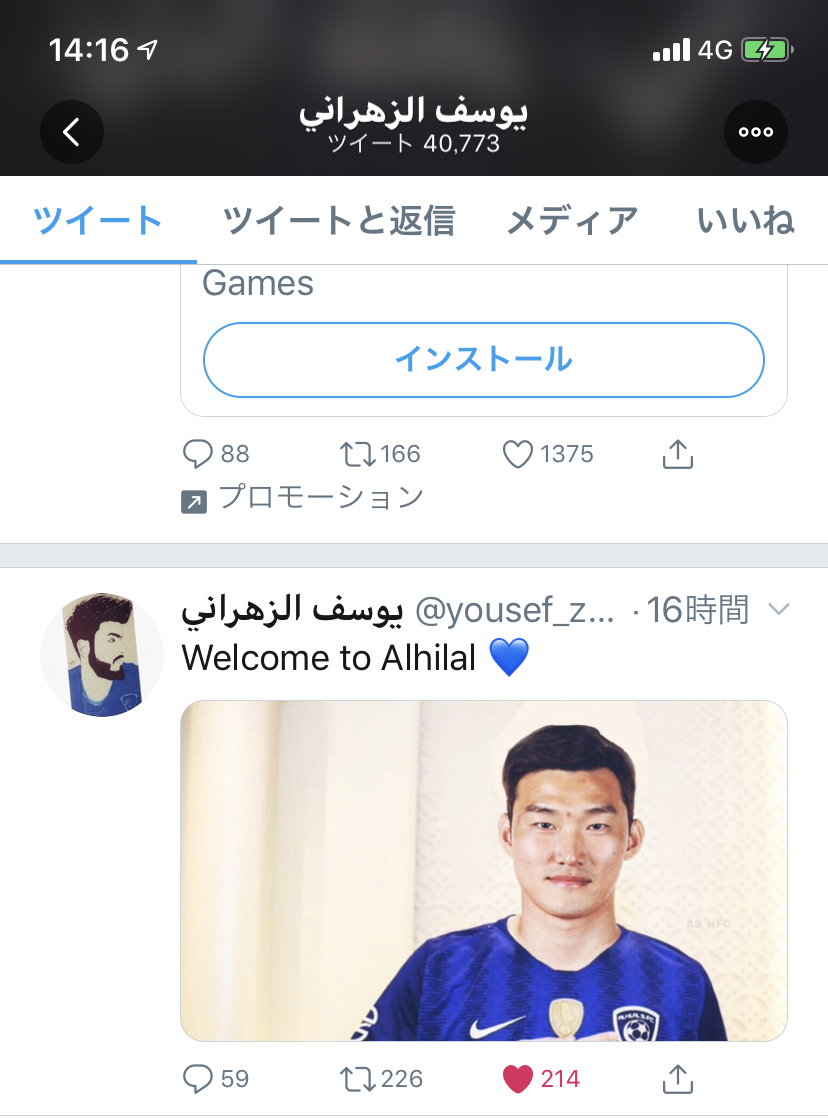Image resolution: width=828 pixels, height=1118 pixels.
Task: Open the profile avatar beside Welcome to Alhilal
Action: [x=102, y=653]
